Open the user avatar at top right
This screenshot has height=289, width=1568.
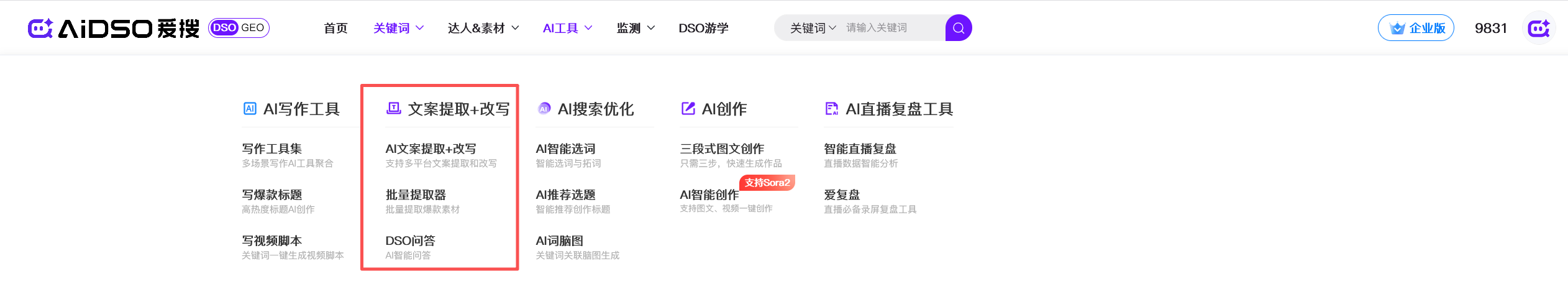pyautogui.click(x=1539, y=28)
